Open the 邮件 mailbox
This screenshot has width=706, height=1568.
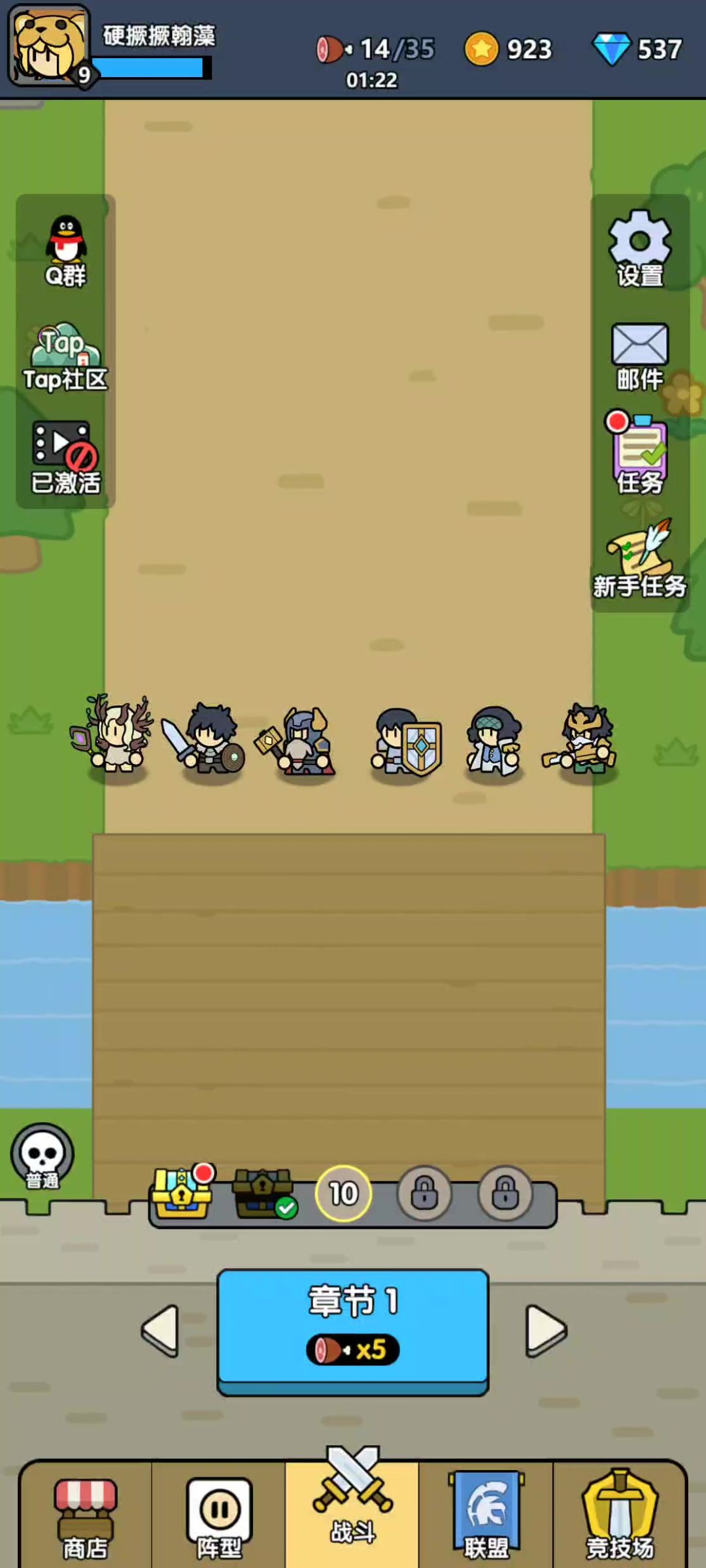(x=639, y=356)
